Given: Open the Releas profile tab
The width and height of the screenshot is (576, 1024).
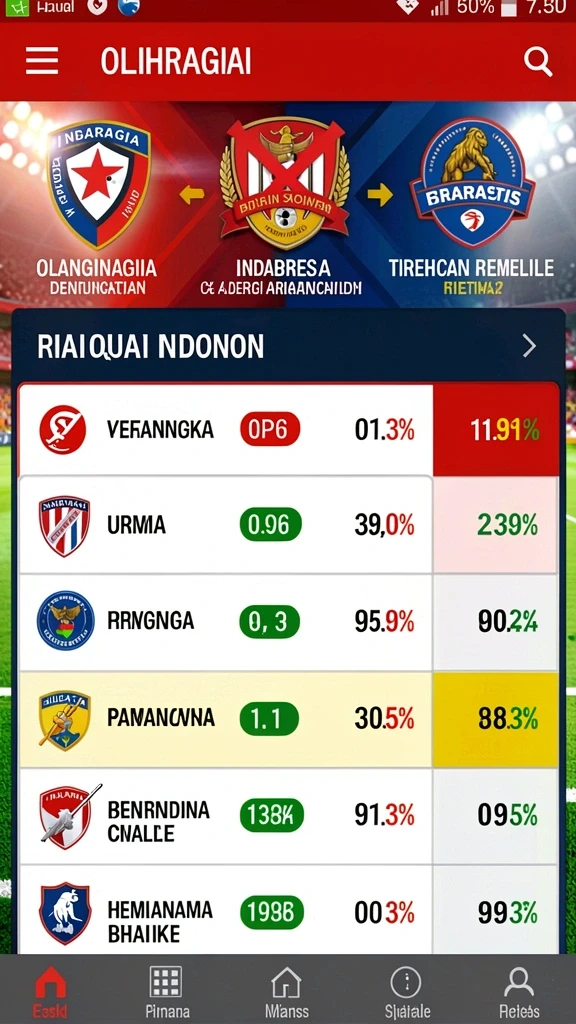Looking at the screenshot, I should 519,991.
